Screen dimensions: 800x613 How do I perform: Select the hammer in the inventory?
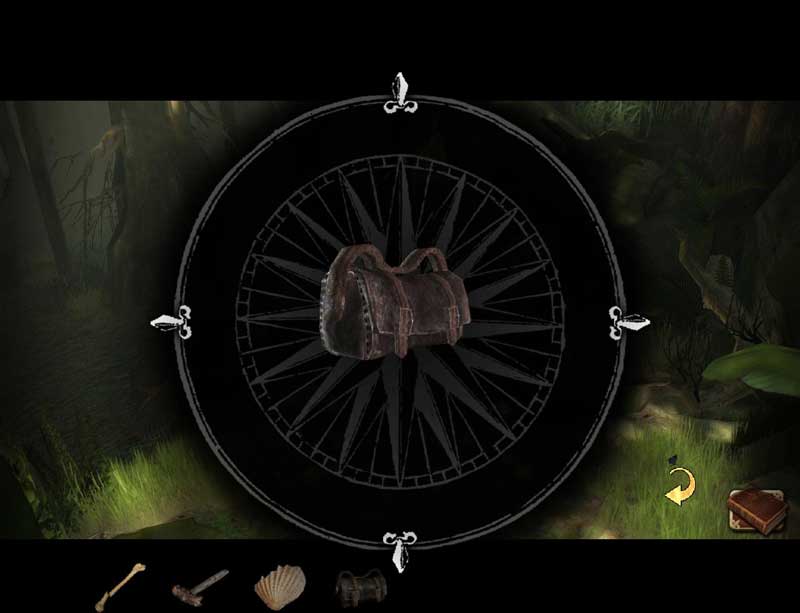tap(199, 584)
